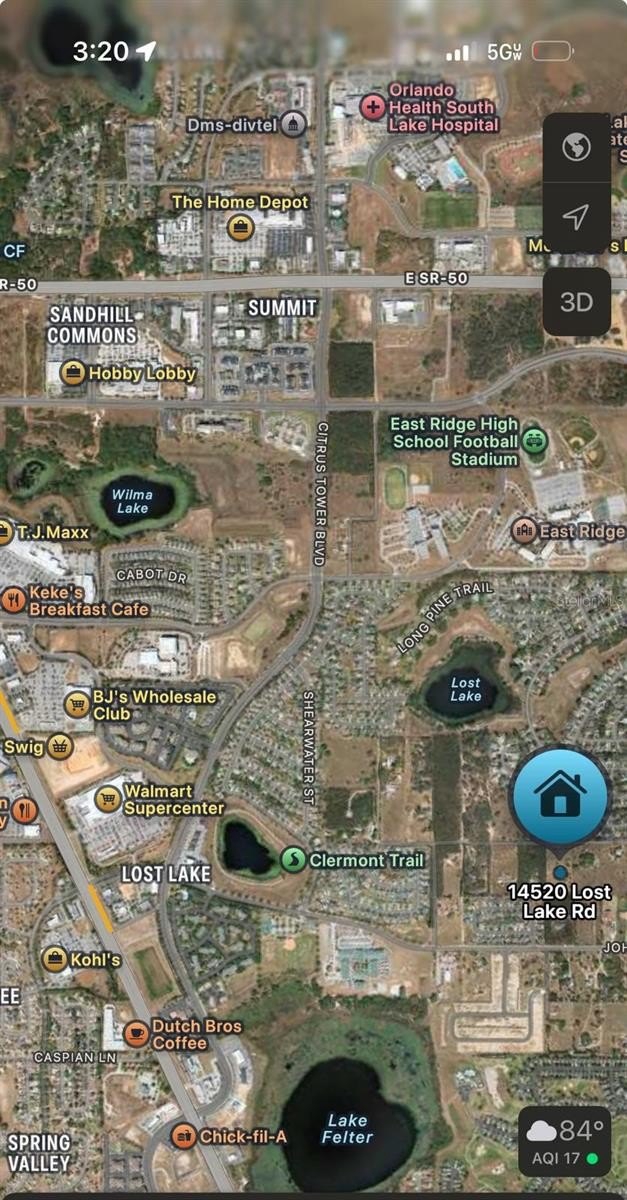Open the map mode globe button
This screenshot has width=627, height=1200.
pos(576,148)
